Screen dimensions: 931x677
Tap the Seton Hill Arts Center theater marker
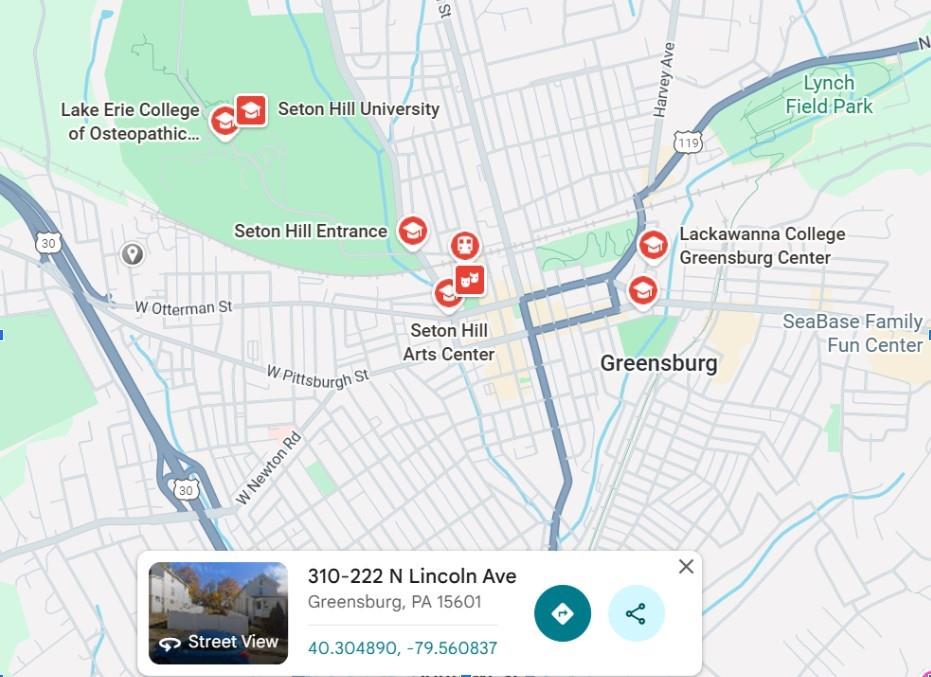click(x=470, y=279)
